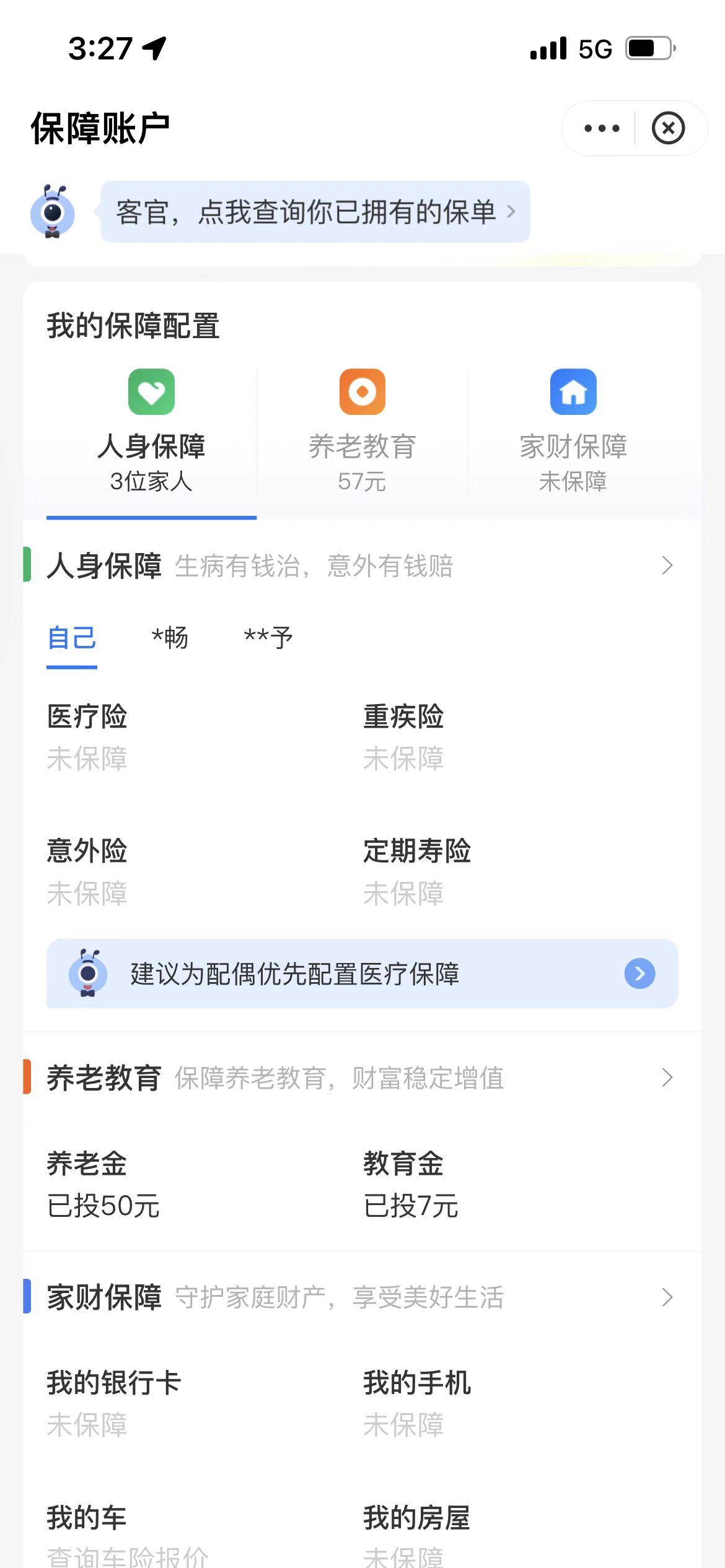Viewport: 725px width, 1568px height.
Task: Open suggestion for spouse medical coverage
Action: point(362,973)
